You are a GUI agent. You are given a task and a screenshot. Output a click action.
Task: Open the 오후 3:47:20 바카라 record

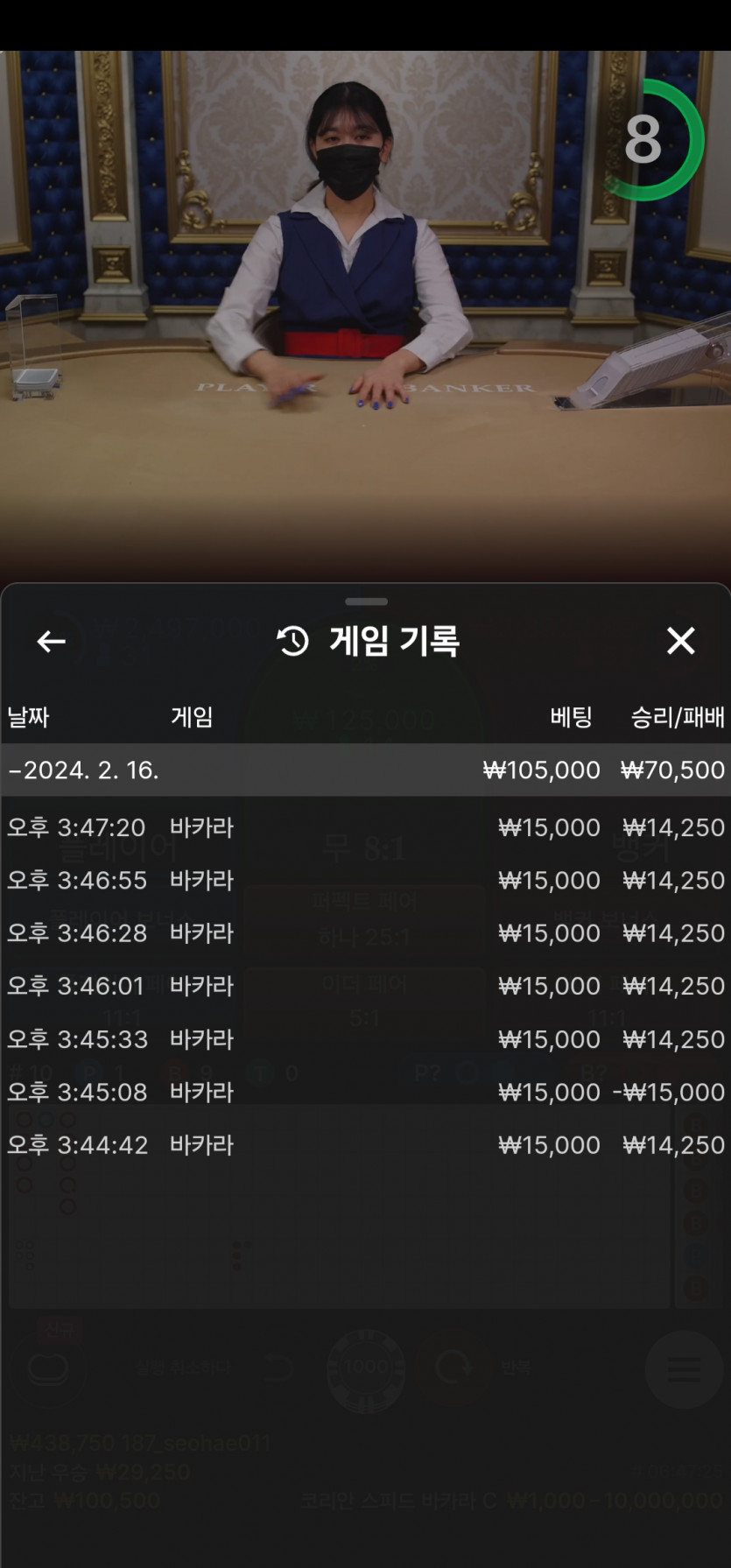click(365, 827)
